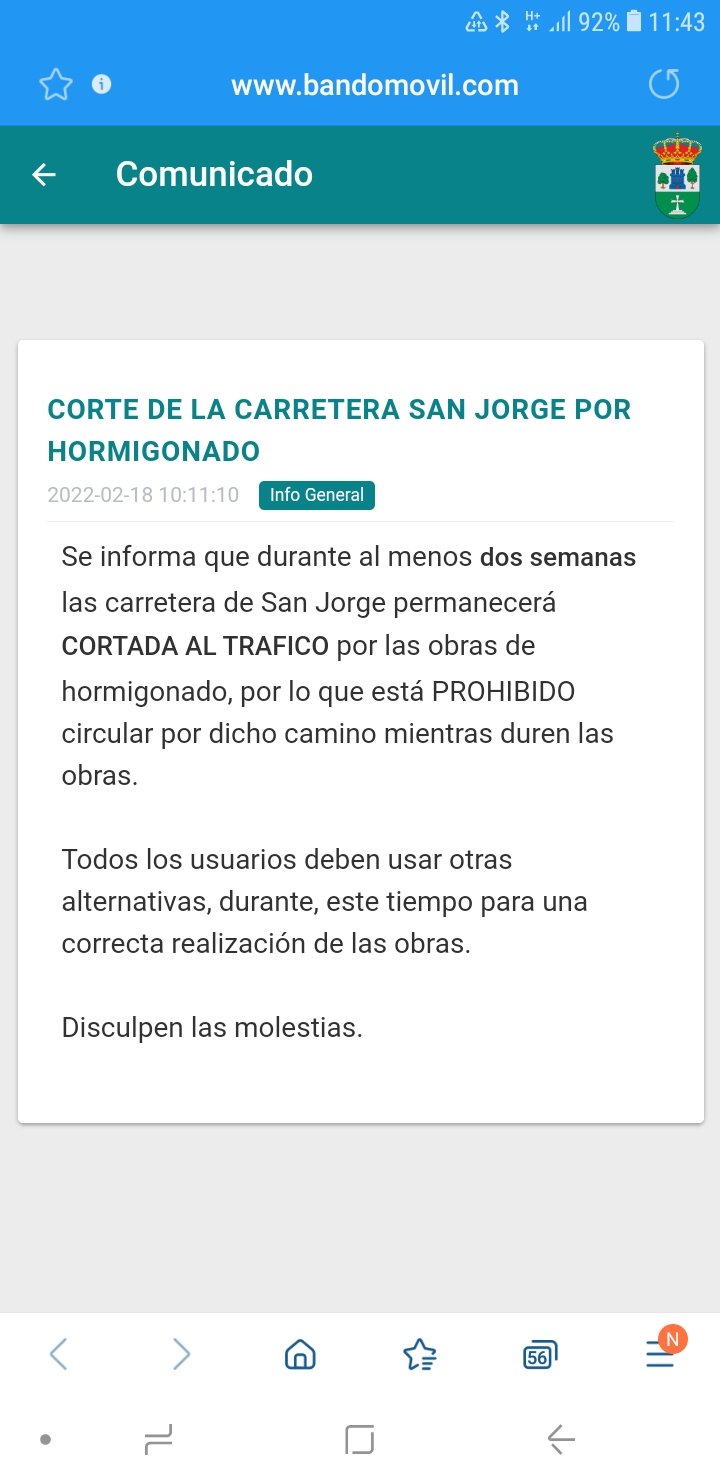Navigate forward in the browser toolbar

pyautogui.click(x=181, y=1355)
